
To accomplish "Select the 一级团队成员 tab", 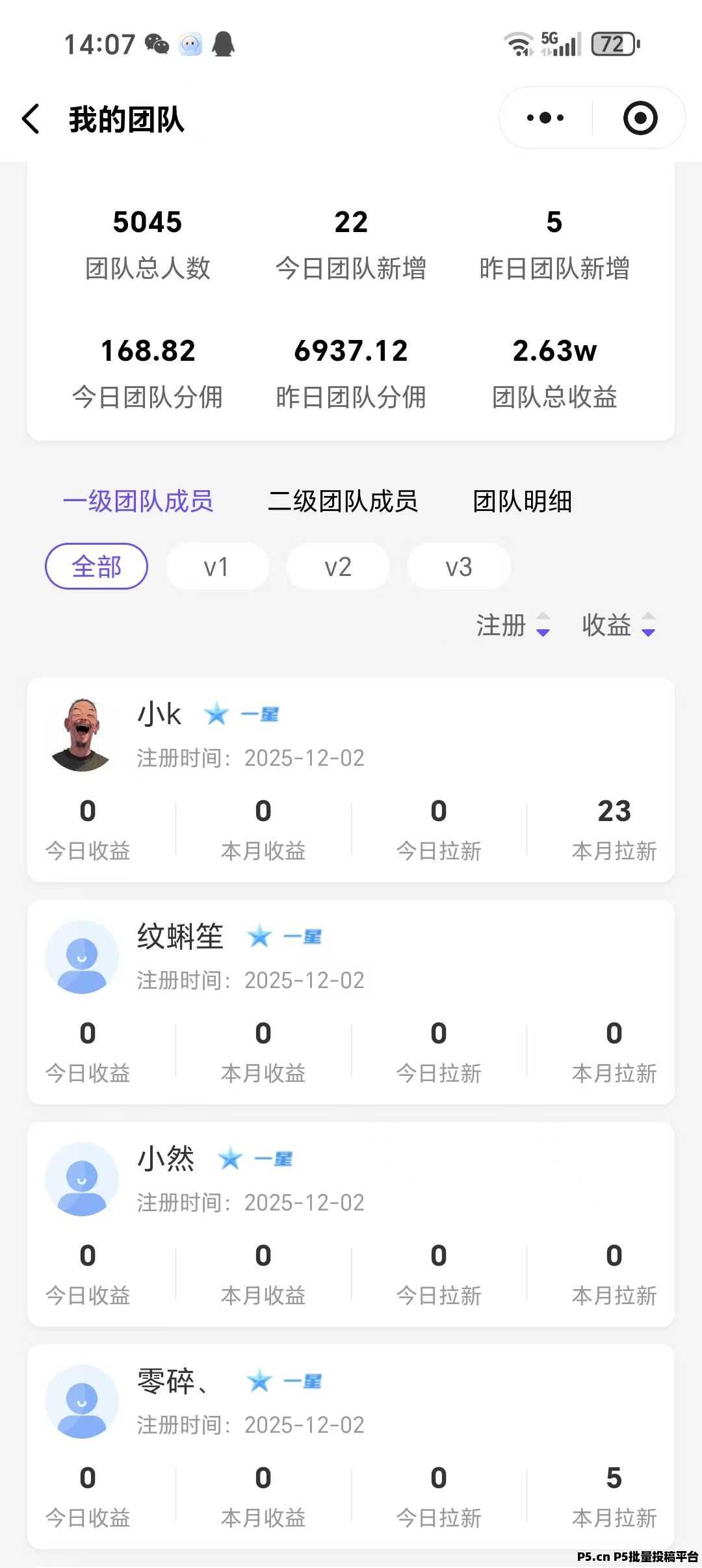I will 138,501.
